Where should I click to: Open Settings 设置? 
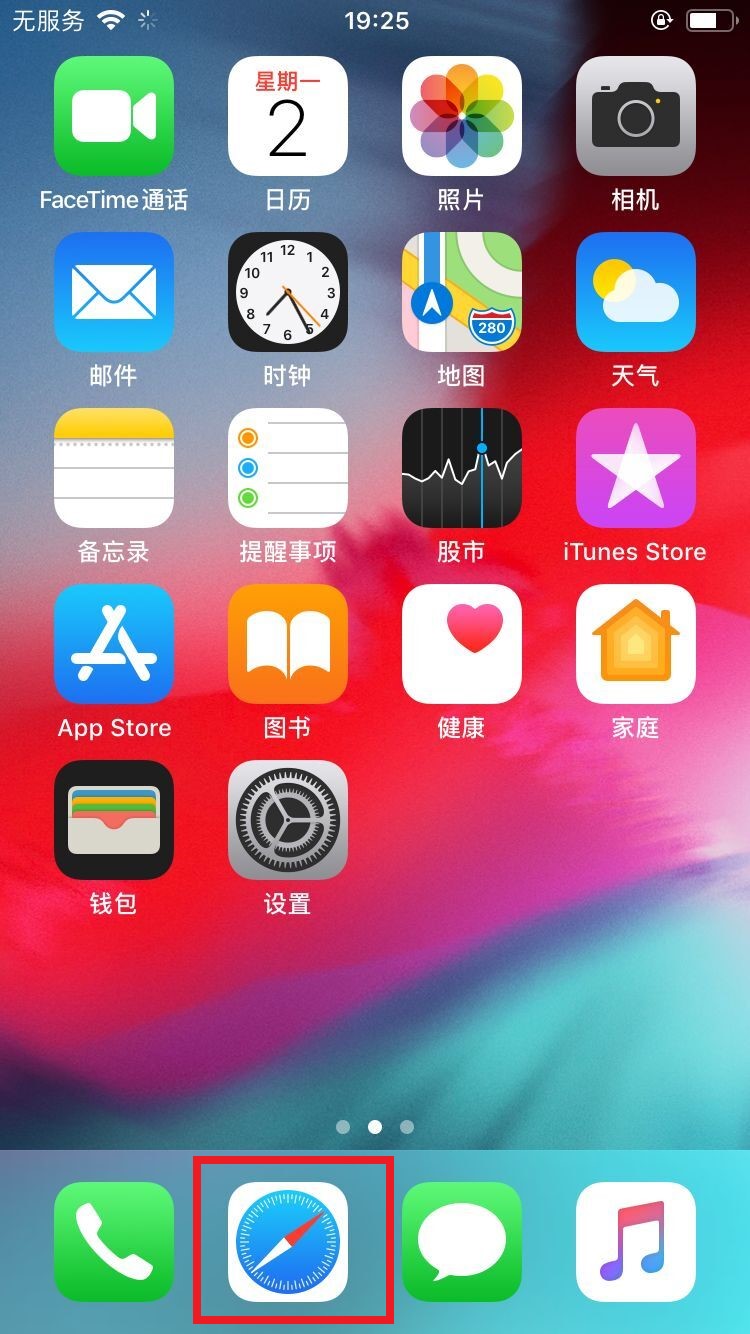pos(287,820)
